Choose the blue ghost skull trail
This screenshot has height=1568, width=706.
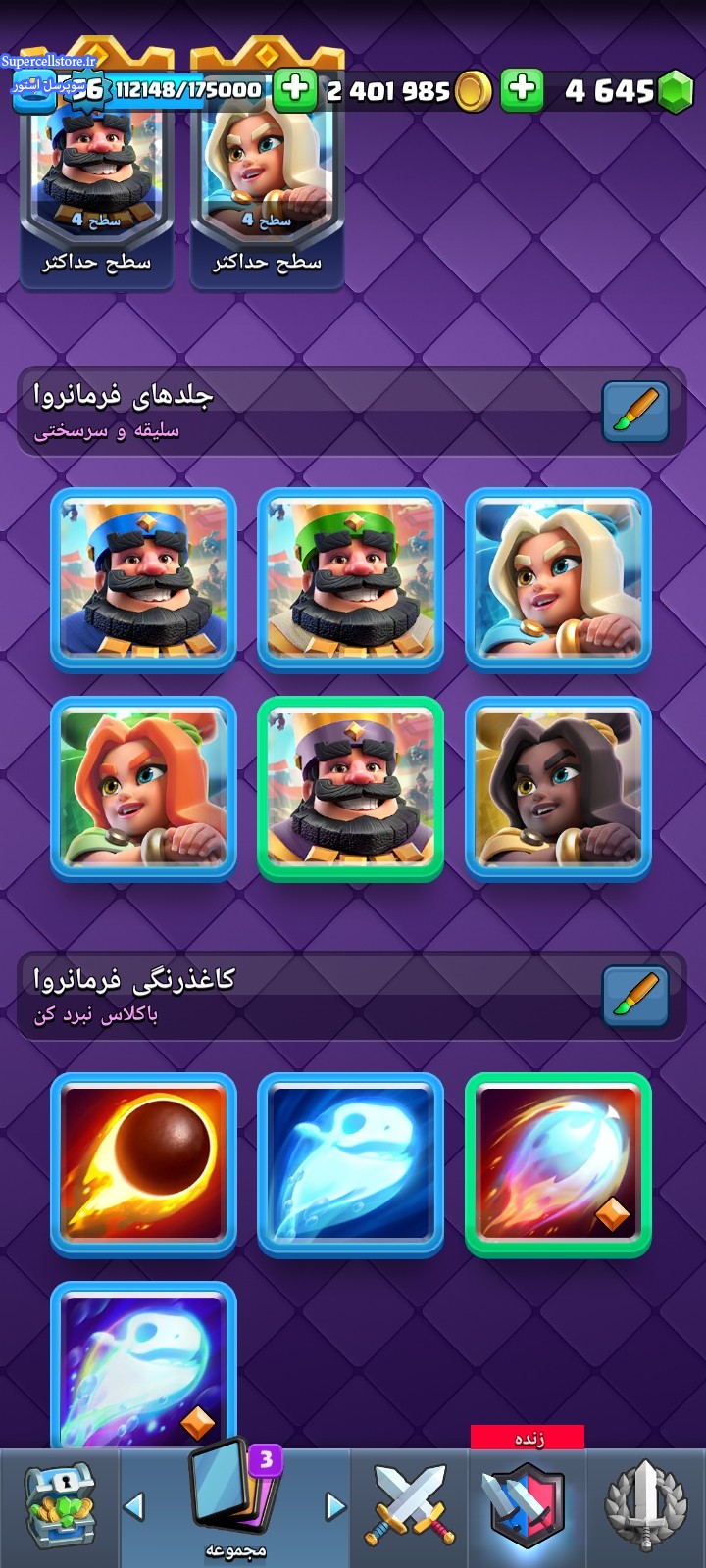(351, 1164)
